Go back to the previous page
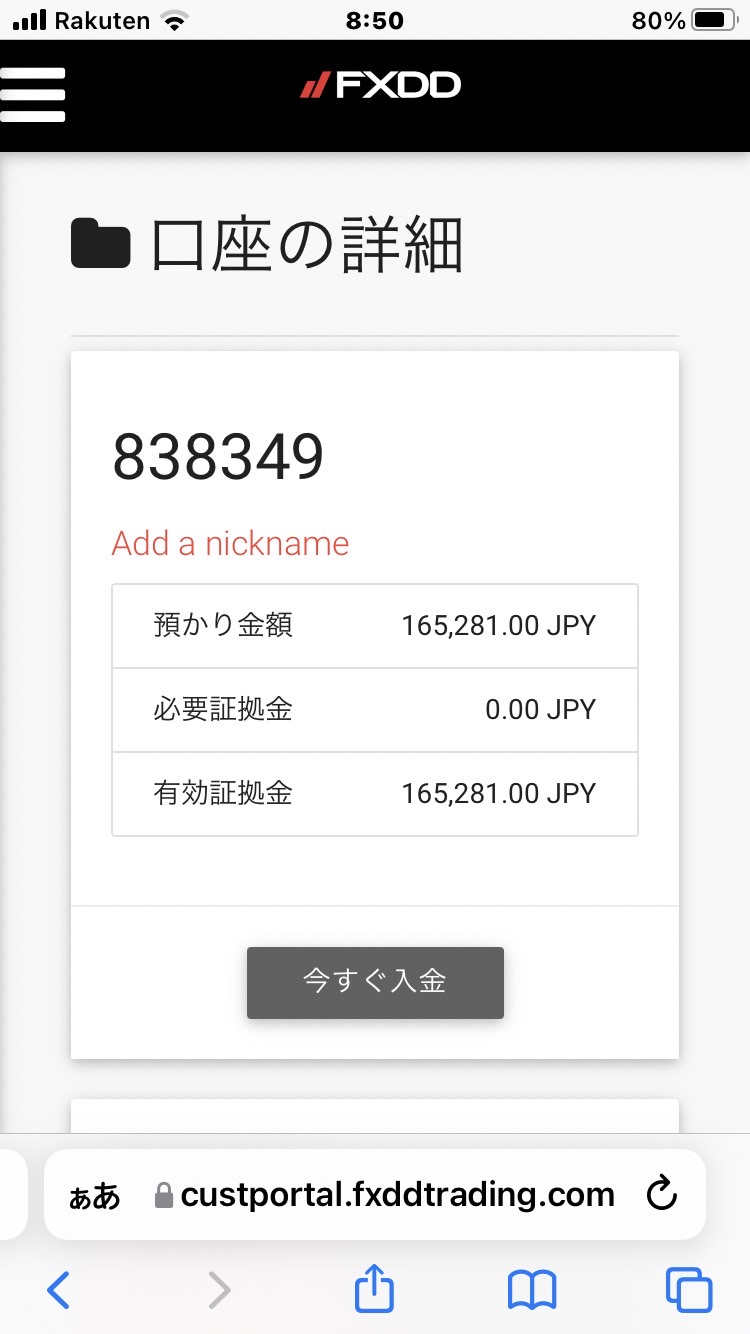Viewport: 750px width, 1334px height. pyautogui.click(x=59, y=1290)
